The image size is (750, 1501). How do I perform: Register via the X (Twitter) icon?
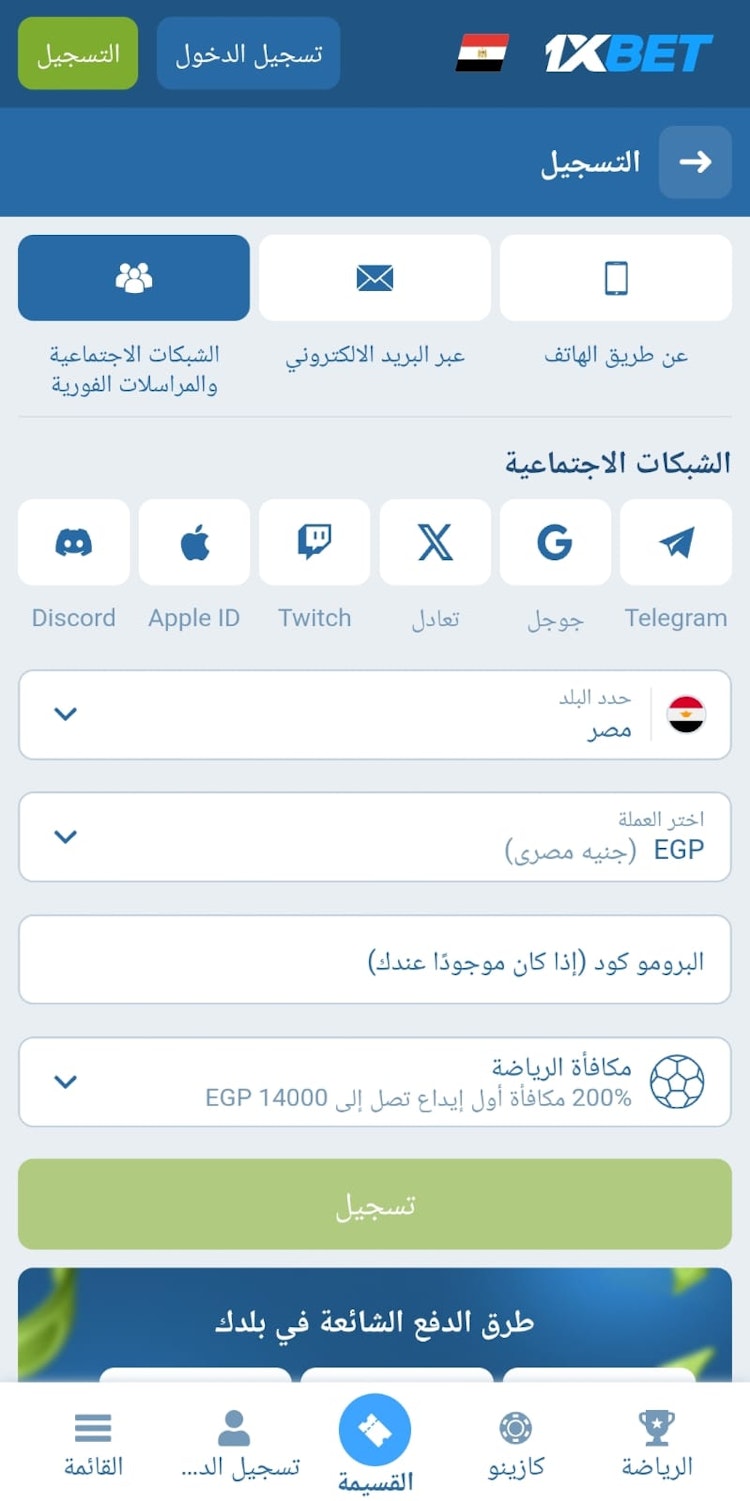435,543
